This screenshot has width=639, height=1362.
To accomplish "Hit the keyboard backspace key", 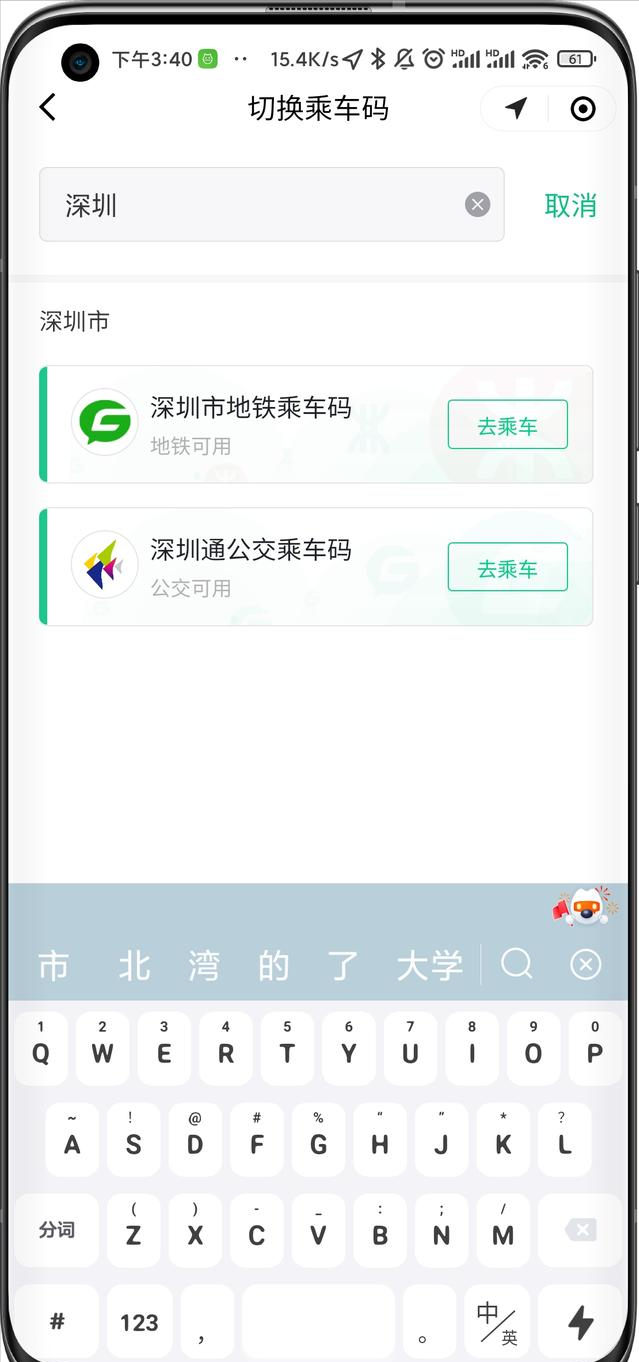I will (x=580, y=1230).
